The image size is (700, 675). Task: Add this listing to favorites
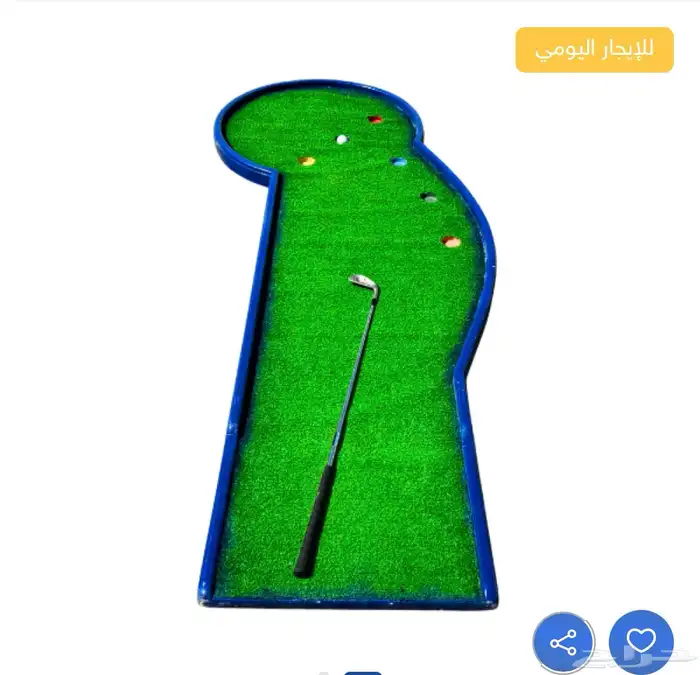641,642
